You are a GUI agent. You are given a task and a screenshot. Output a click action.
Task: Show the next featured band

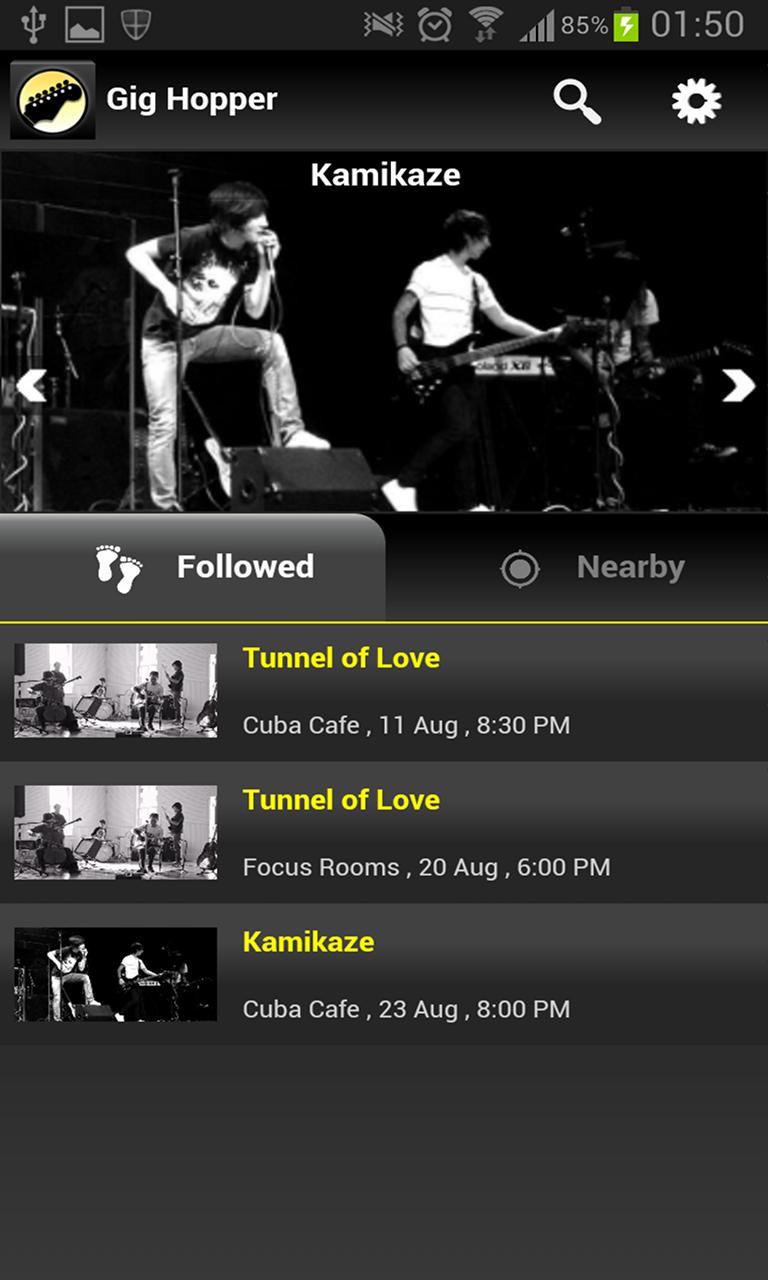point(738,385)
